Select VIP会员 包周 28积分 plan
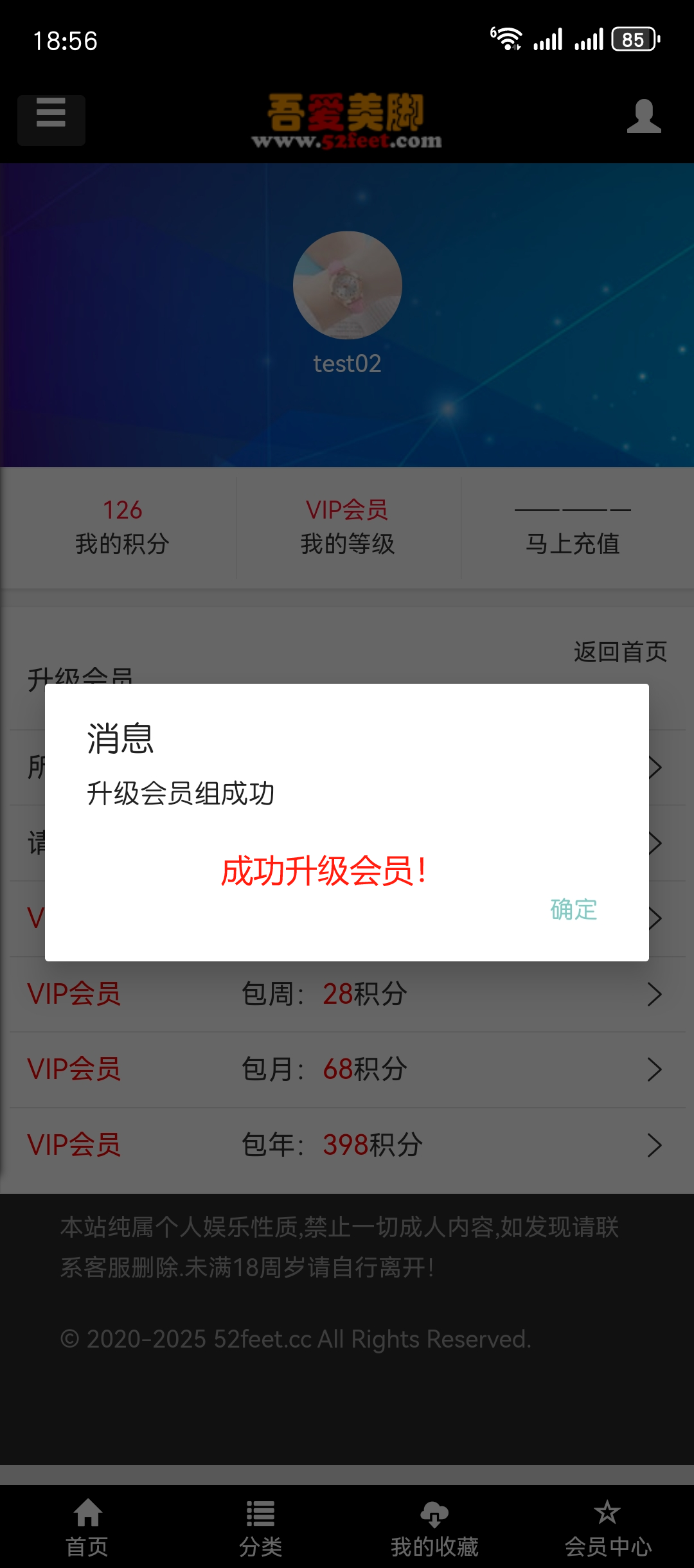Image resolution: width=694 pixels, height=1568 pixels. point(347,994)
